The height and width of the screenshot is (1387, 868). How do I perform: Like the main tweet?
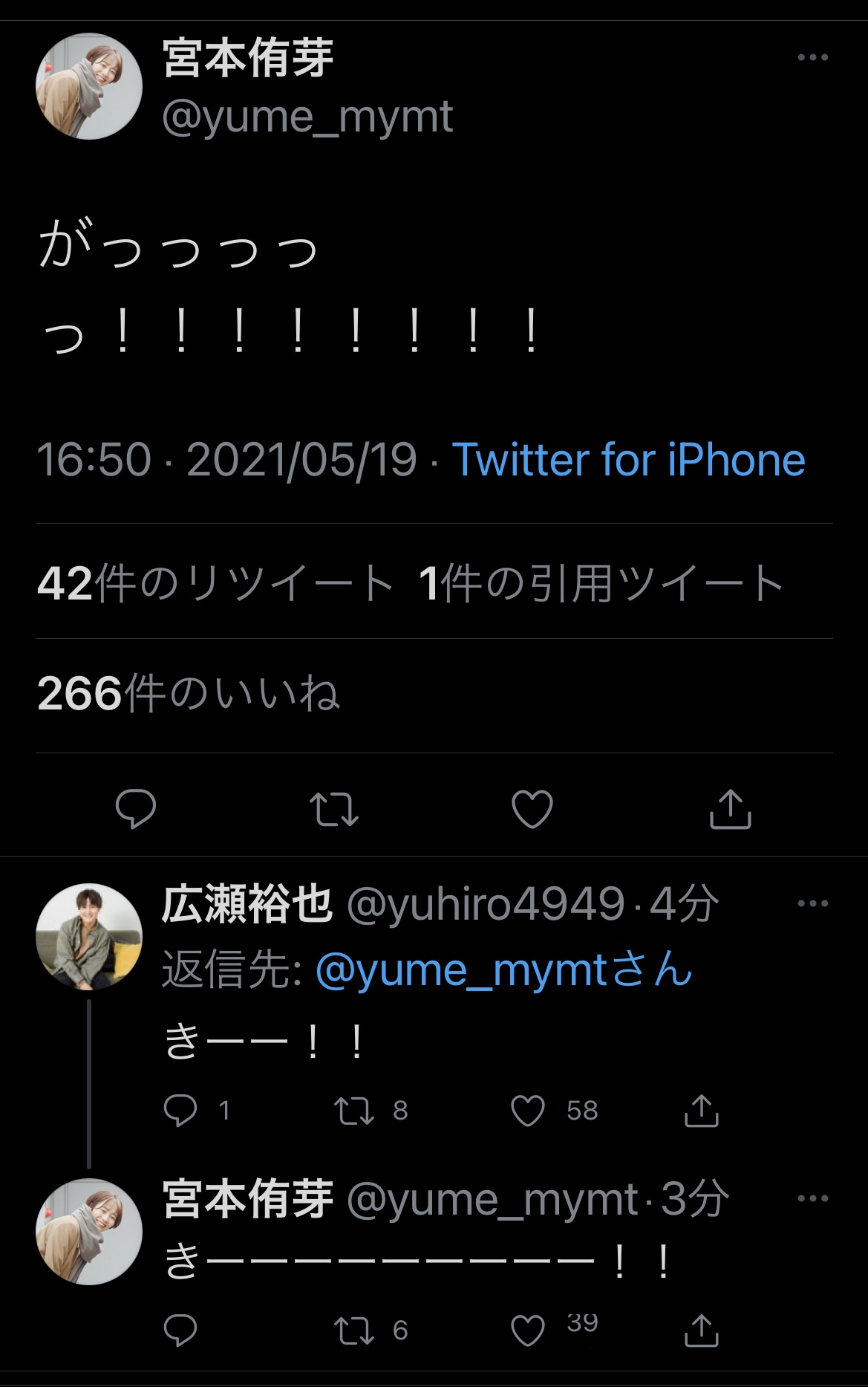pos(532,809)
